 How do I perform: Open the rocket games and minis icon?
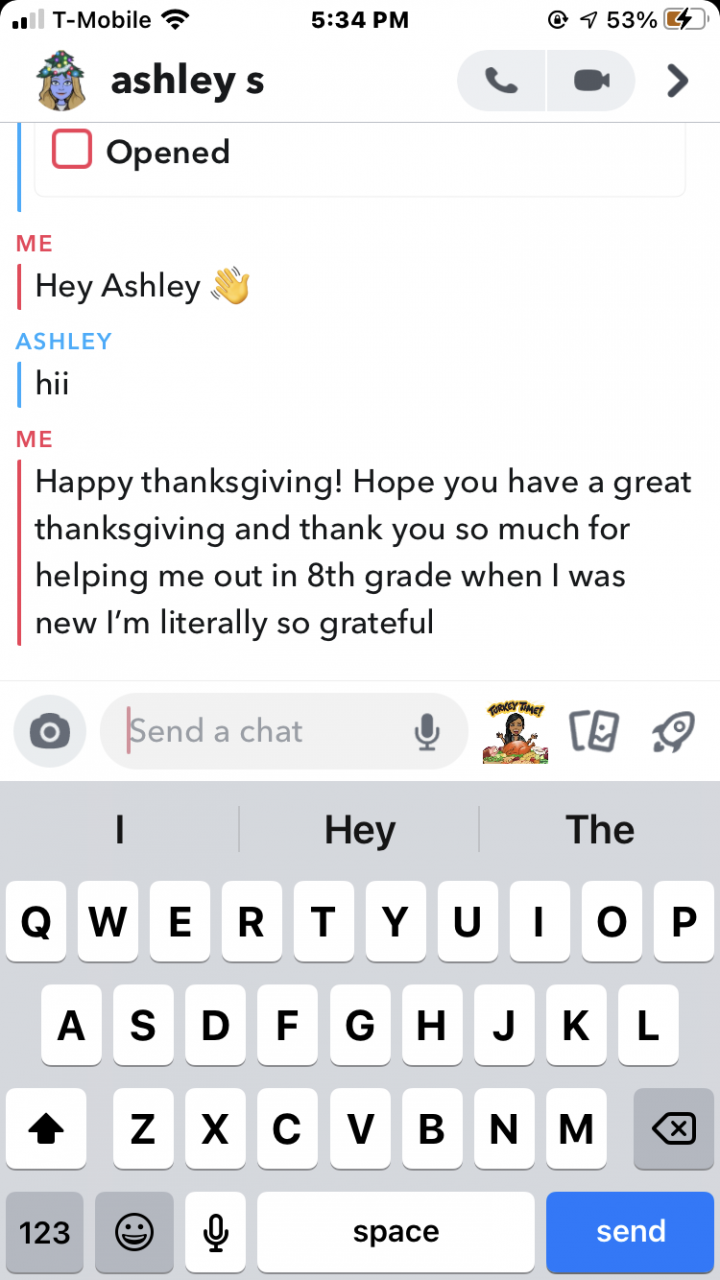click(673, 732)
